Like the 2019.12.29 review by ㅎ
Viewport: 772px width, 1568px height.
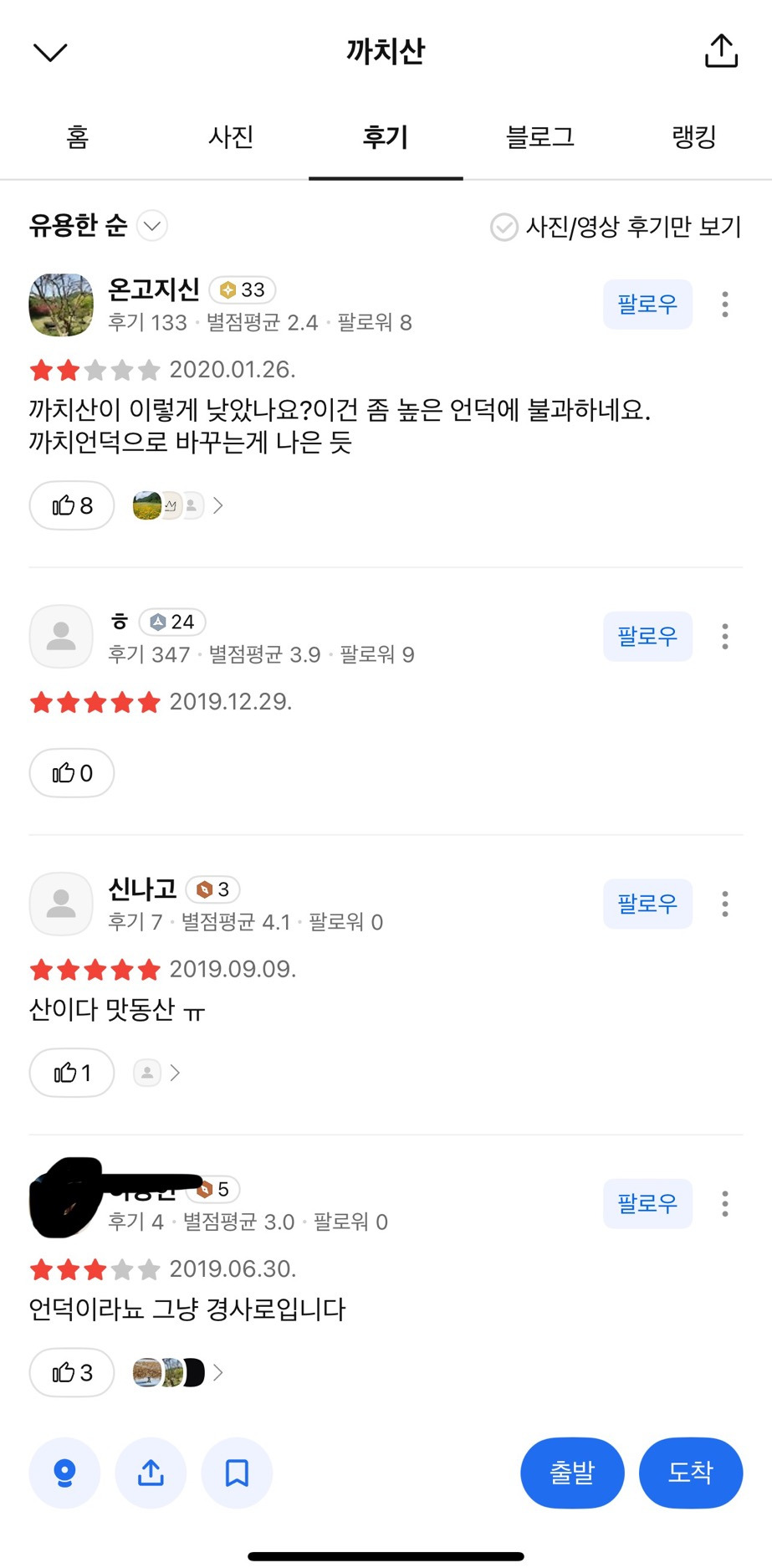click(72, 773)
